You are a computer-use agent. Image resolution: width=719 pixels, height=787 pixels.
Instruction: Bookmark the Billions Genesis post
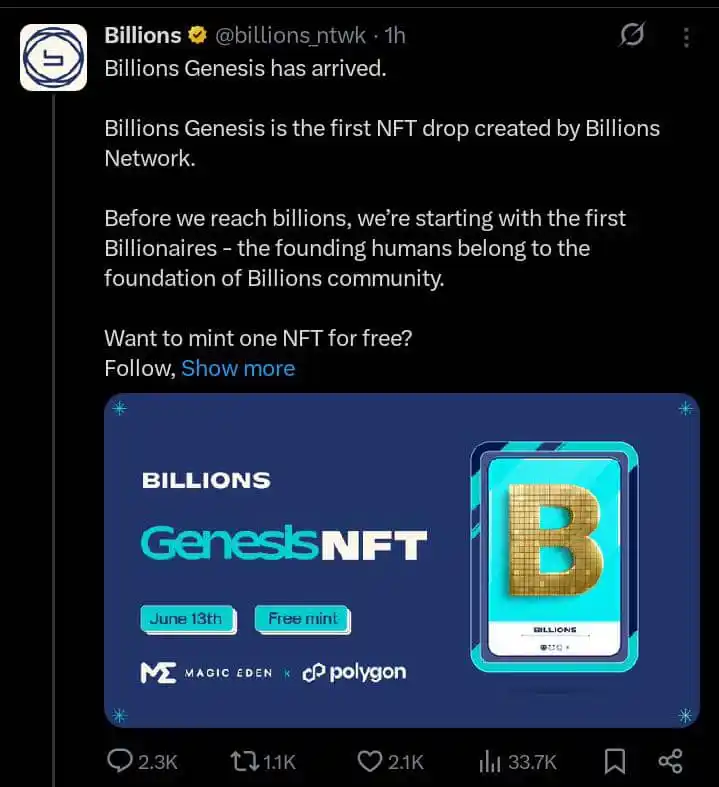(615, 761)
